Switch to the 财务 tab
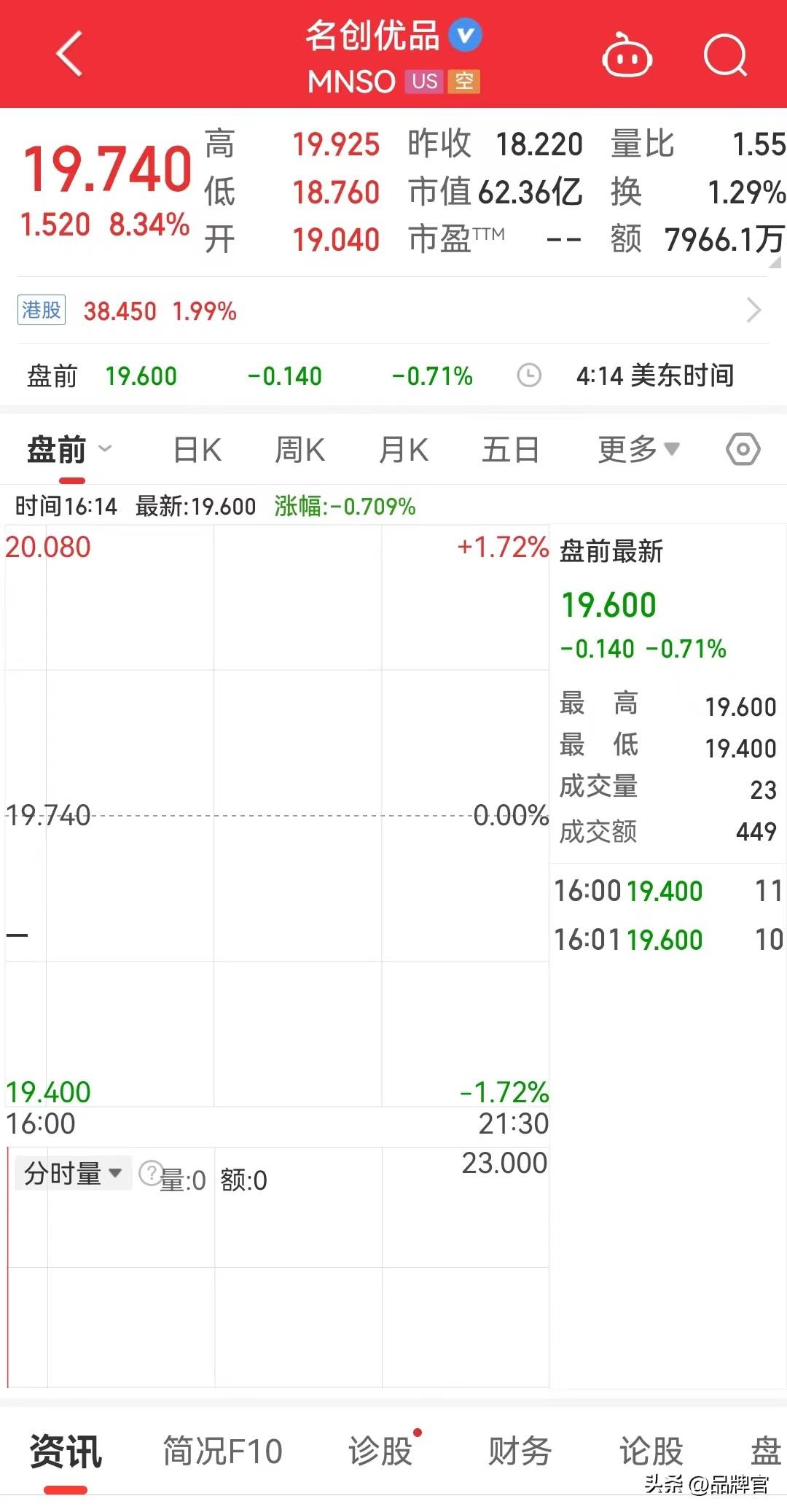The height and width of the screenshot is (1512, 787). [520, 1451]
